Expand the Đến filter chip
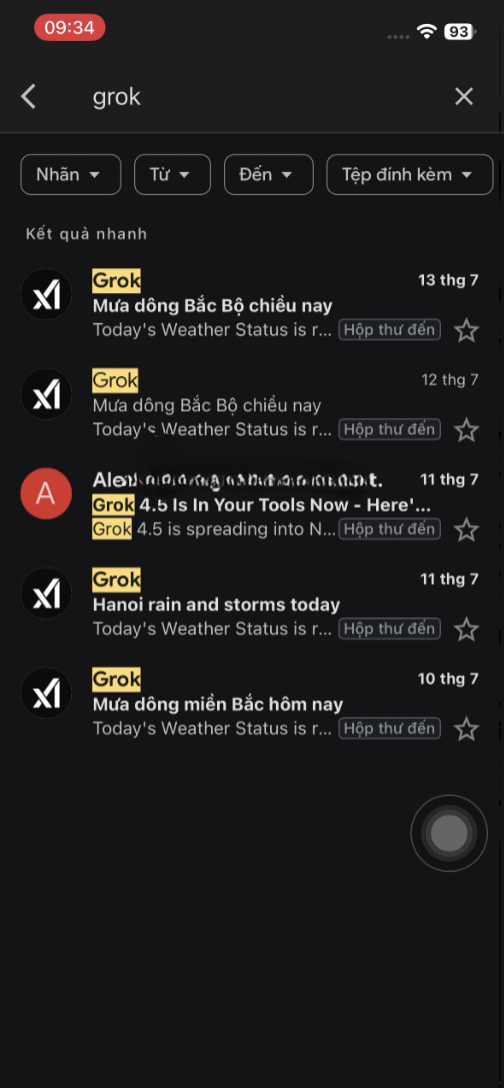The height and width of the screenshot is (1088, 504). (269, 174)
